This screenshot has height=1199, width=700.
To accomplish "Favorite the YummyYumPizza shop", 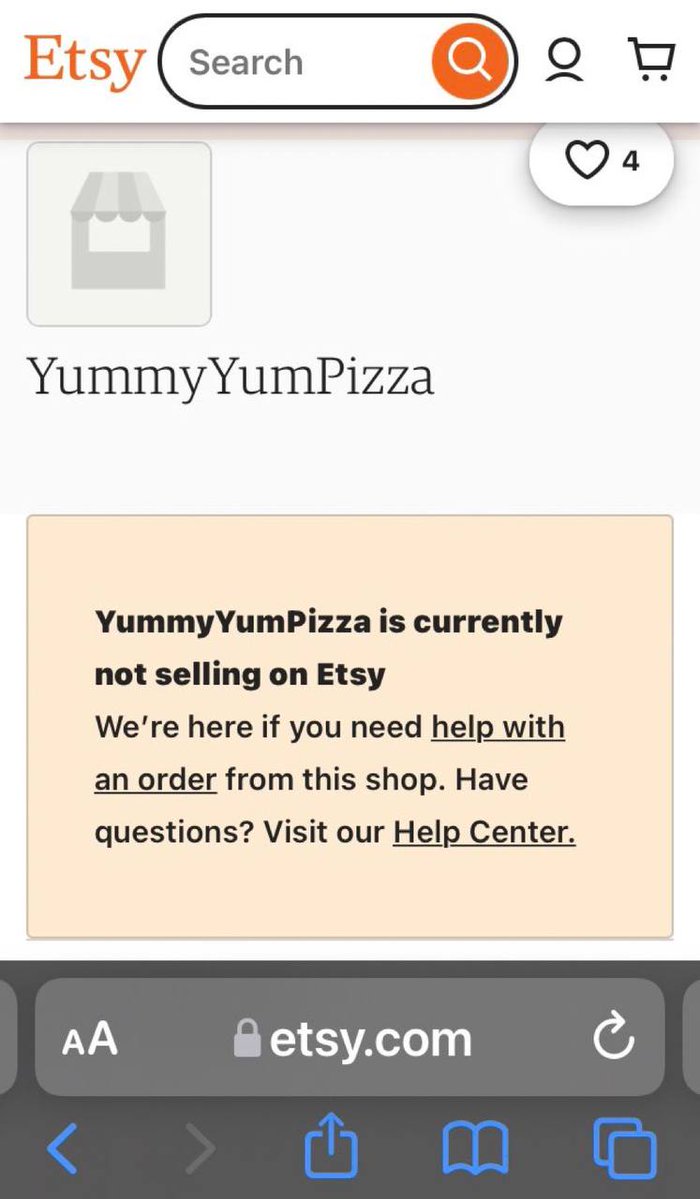I will tap(602, 160).
